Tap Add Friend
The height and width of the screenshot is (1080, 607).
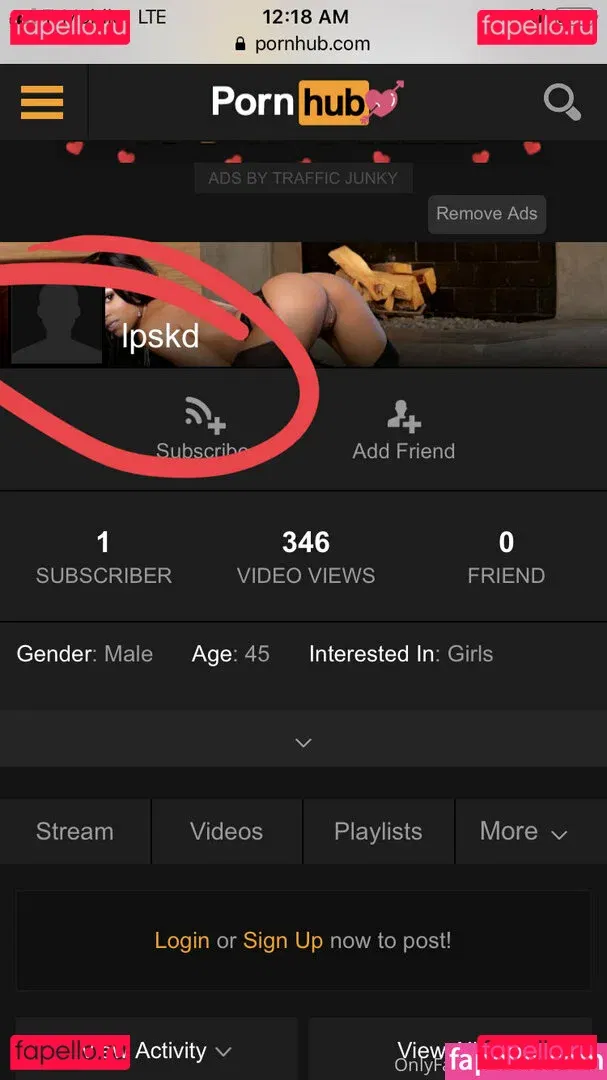pyautogui.click(x=403, y=430)
